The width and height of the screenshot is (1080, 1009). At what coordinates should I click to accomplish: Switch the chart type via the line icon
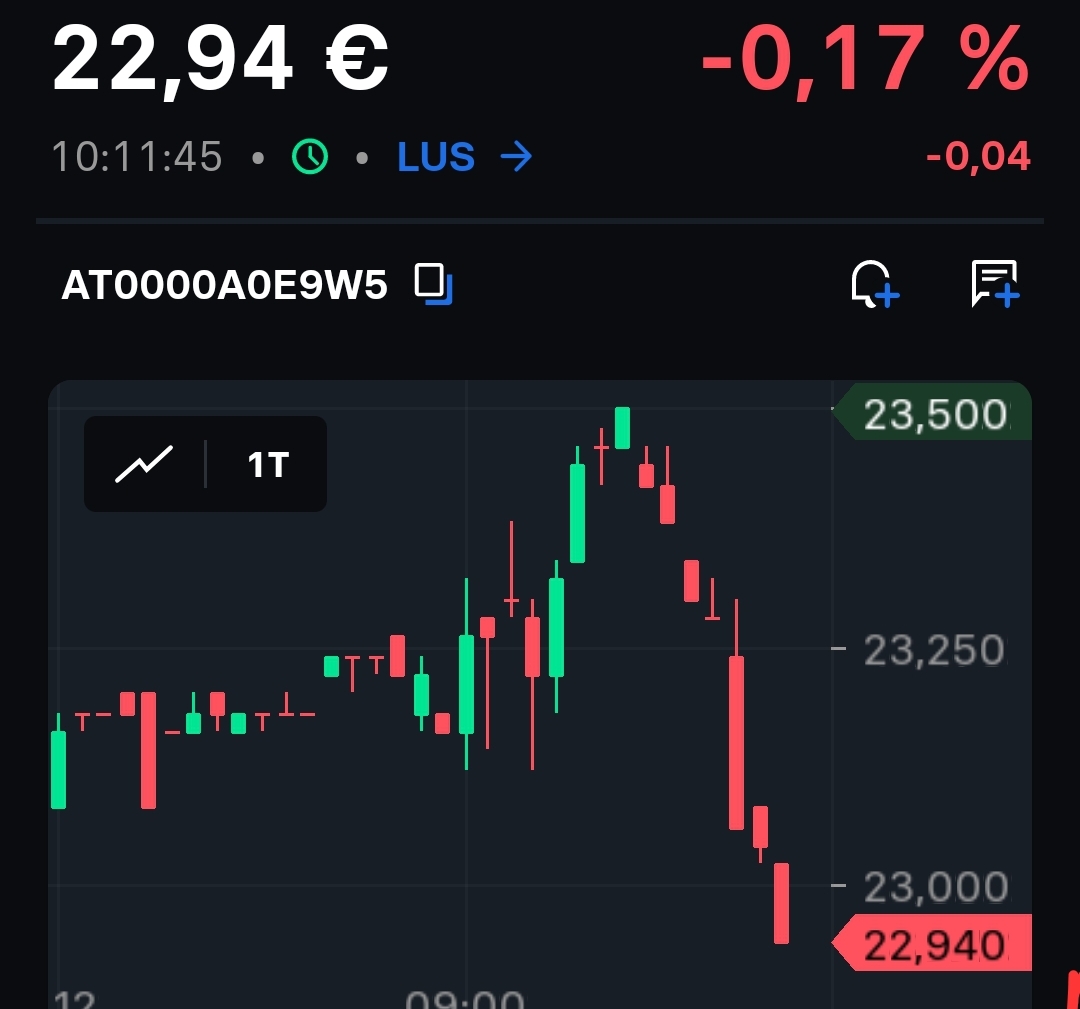click(144, 464)
